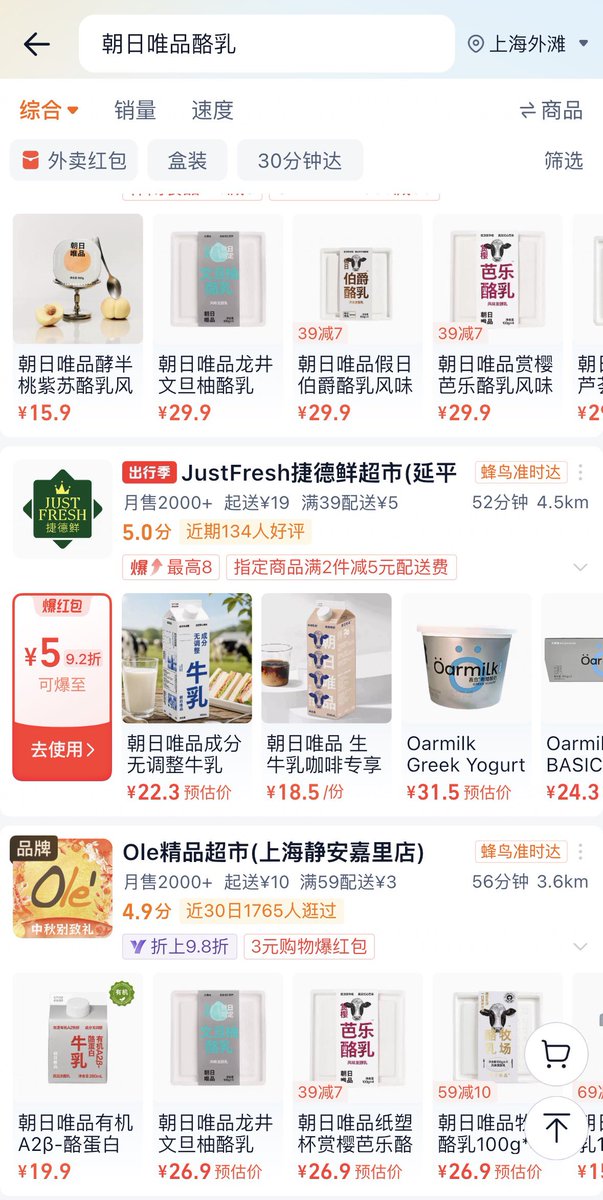
Task: Apply the 30分钟达 filter chip
Action: (299, 160)
